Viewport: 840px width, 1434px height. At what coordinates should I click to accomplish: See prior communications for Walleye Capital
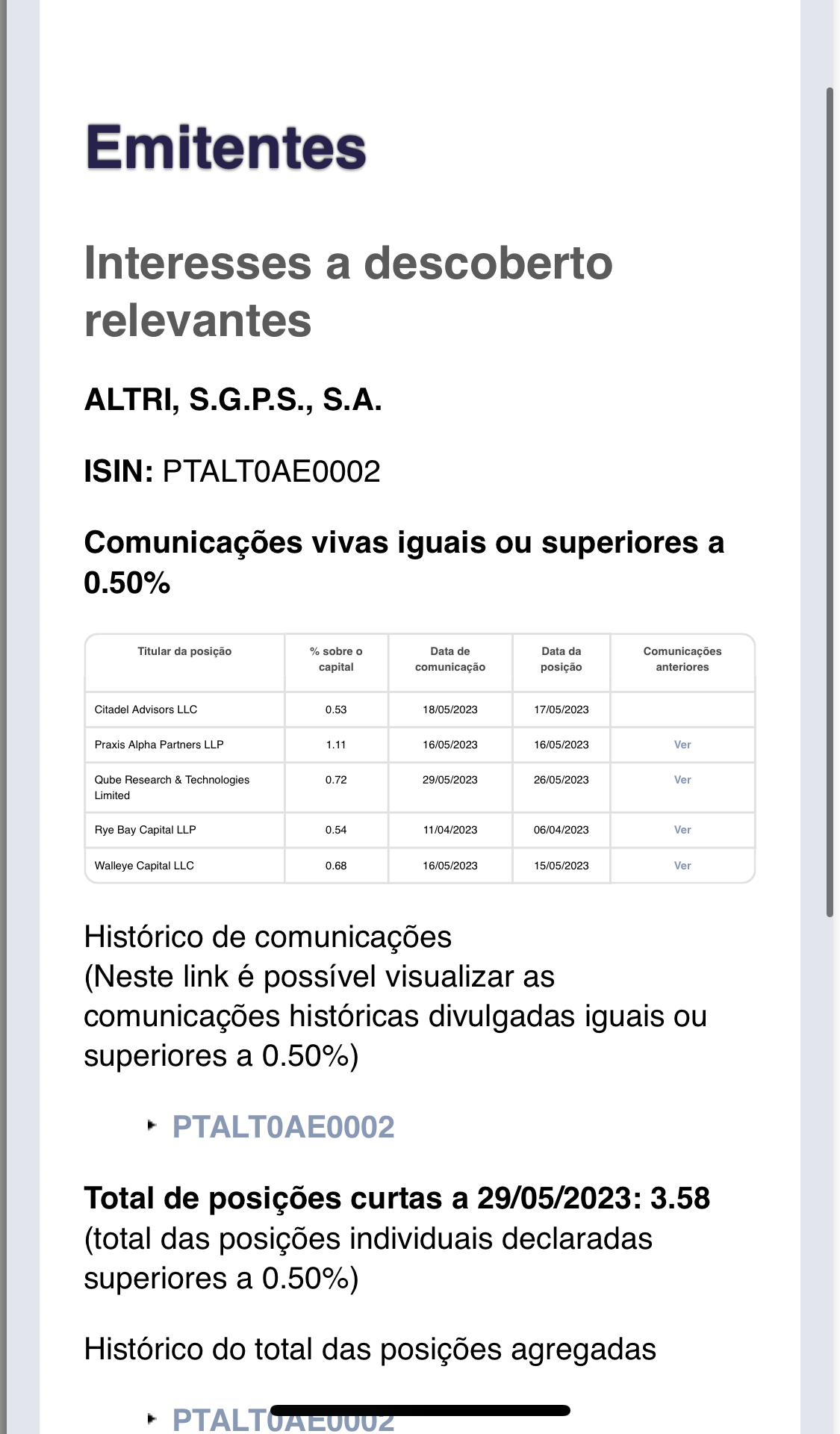(682, 866)
